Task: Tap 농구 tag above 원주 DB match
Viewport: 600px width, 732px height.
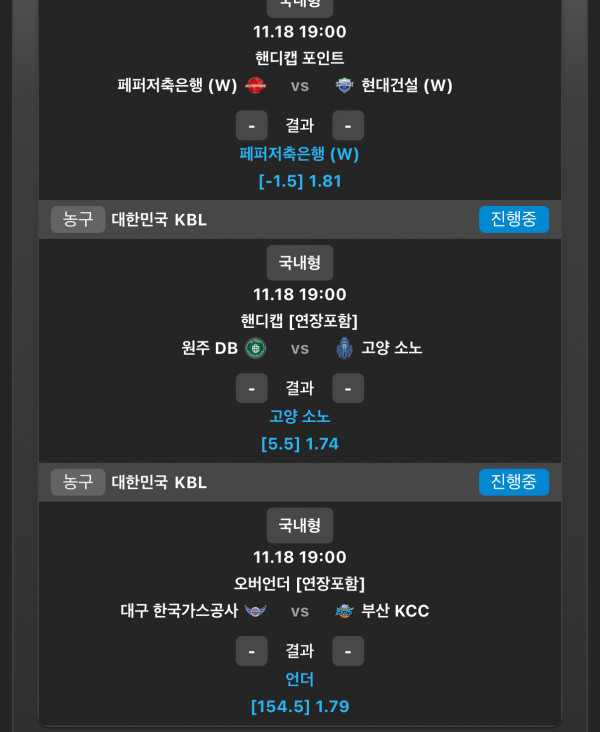Action: pyautogui.click(x=78, y=219)
